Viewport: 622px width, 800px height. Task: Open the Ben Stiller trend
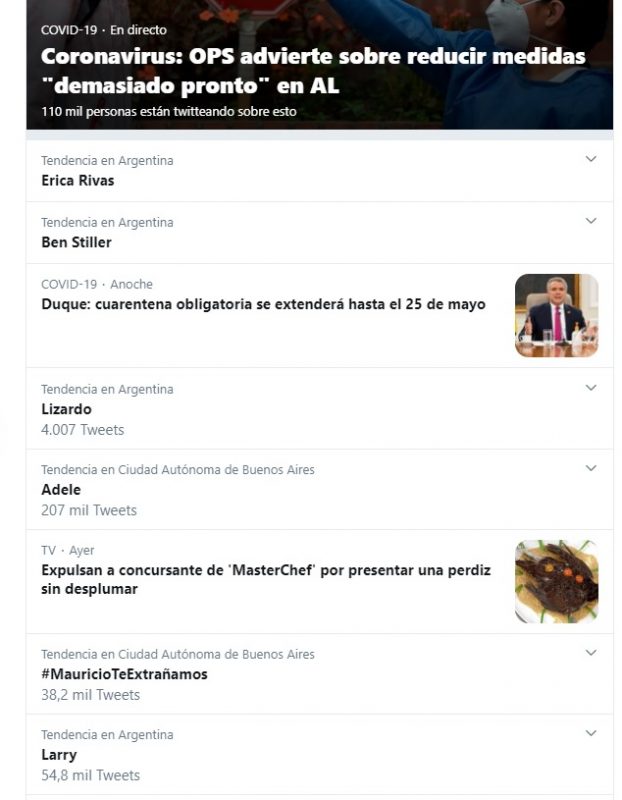coord(77,242)
